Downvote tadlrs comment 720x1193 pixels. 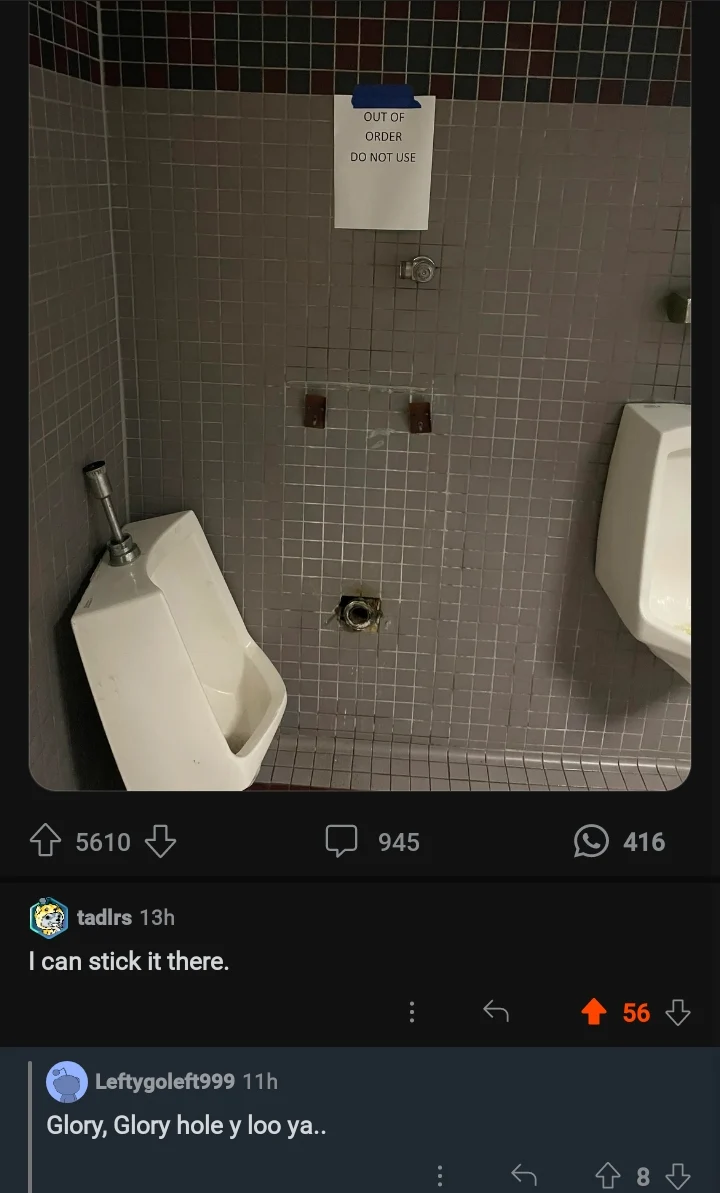(x=678, y=1013)
